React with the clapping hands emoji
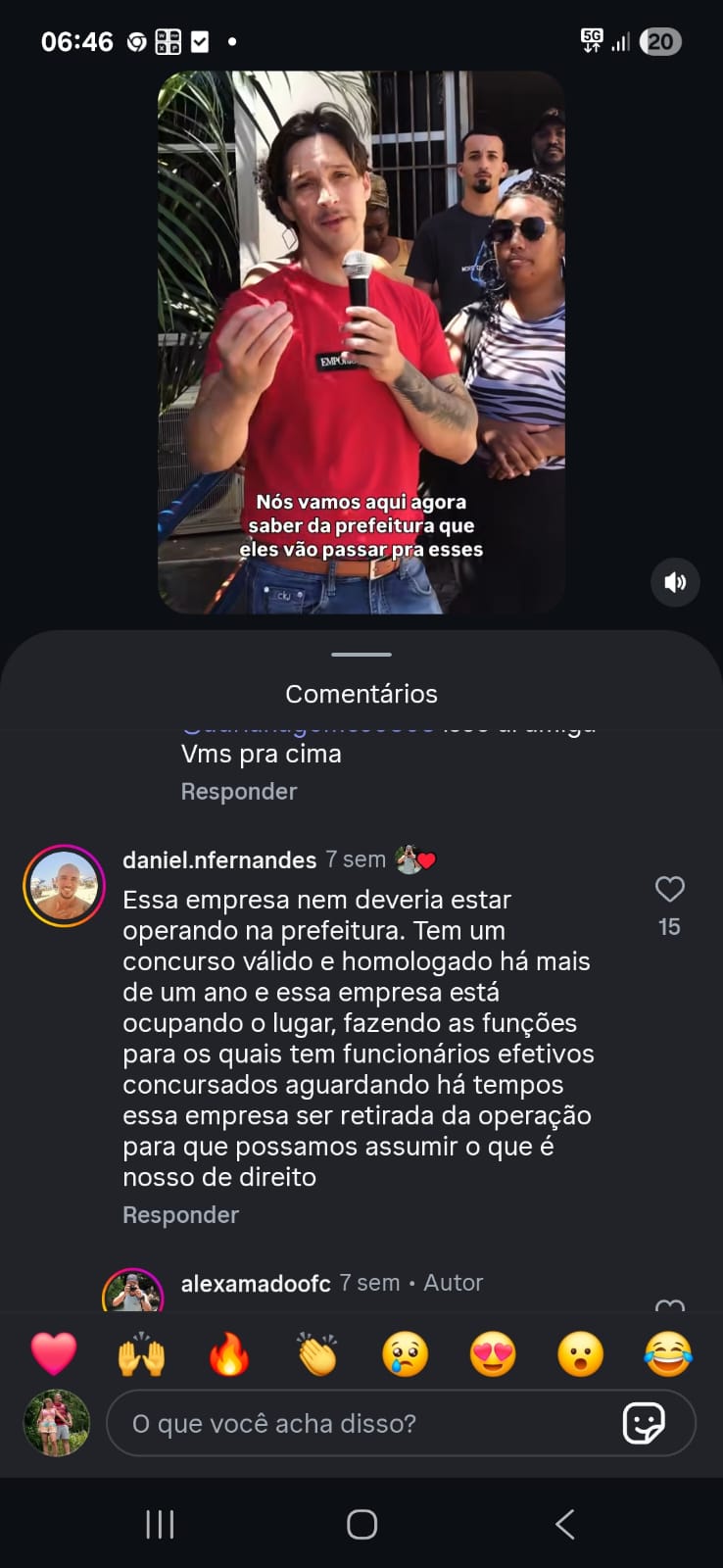 coord(317,1353)
